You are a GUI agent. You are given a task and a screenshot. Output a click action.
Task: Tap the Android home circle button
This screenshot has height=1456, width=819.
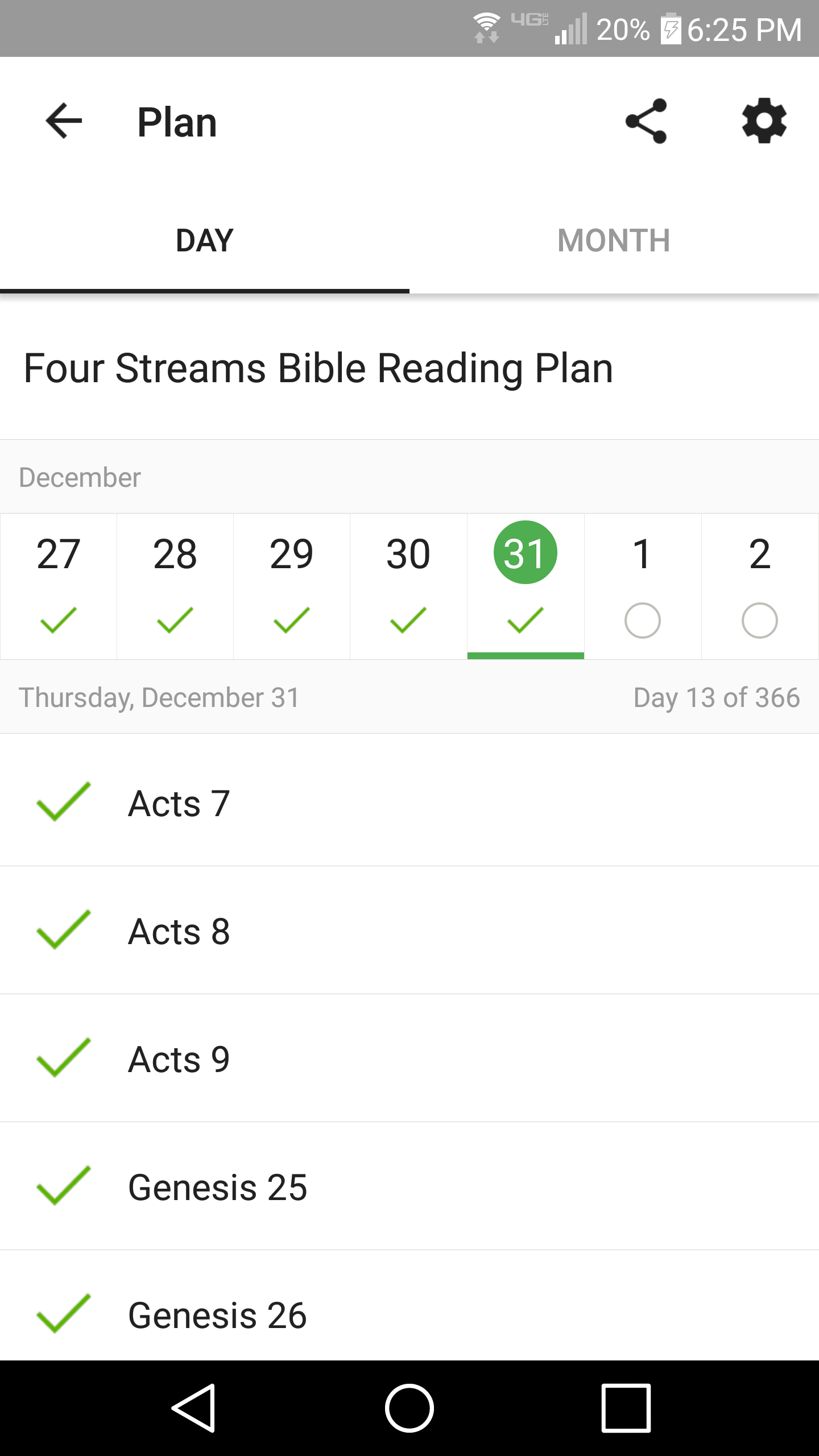(409, 1406)
